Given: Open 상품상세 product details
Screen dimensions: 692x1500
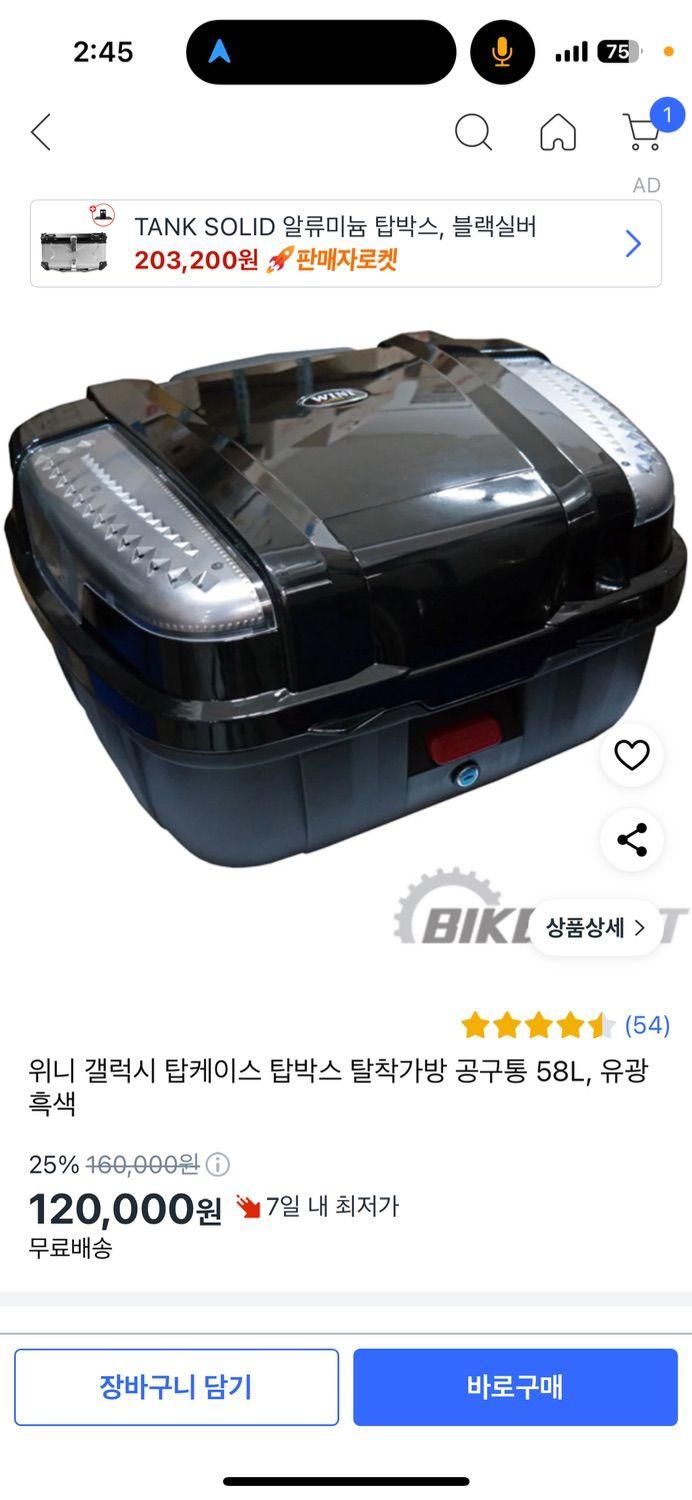Looking at the screenshot, I should pyautogui.click(x=595, y=928).
